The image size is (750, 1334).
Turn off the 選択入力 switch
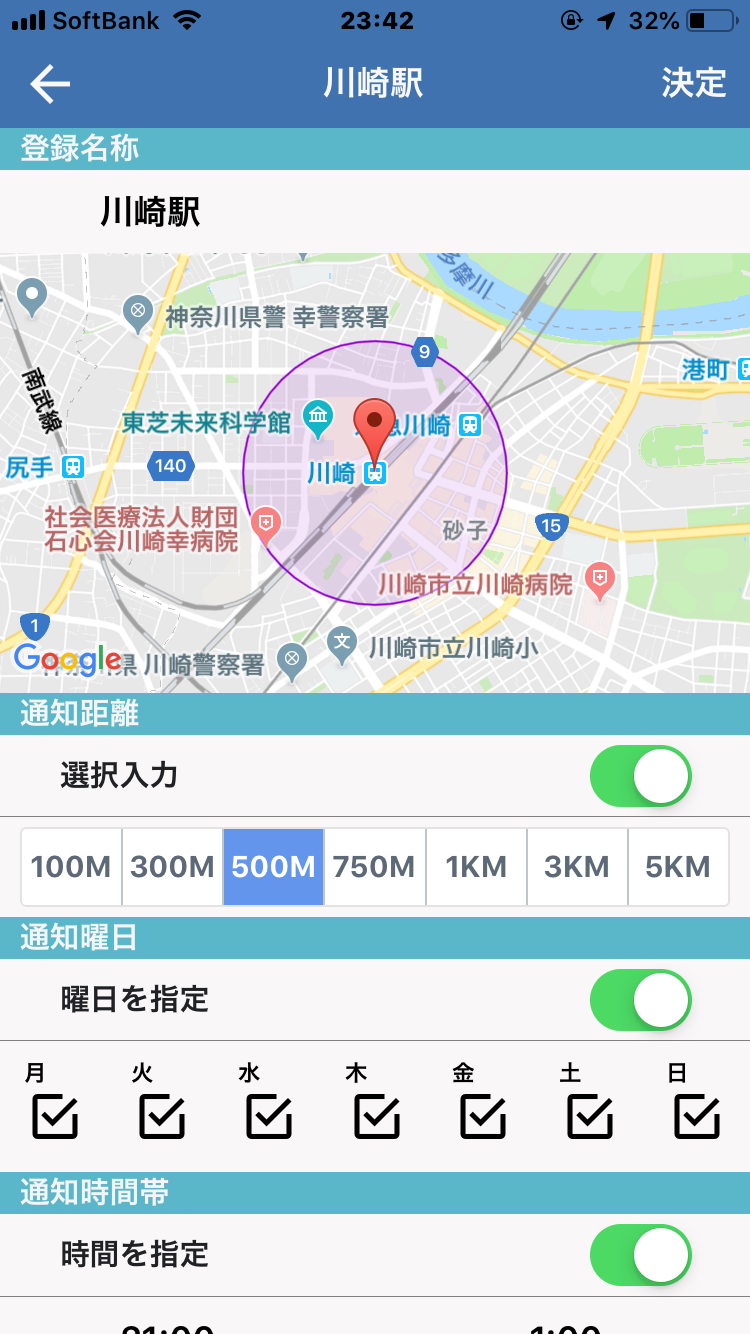pyautogui.click(x=640, y=776)
